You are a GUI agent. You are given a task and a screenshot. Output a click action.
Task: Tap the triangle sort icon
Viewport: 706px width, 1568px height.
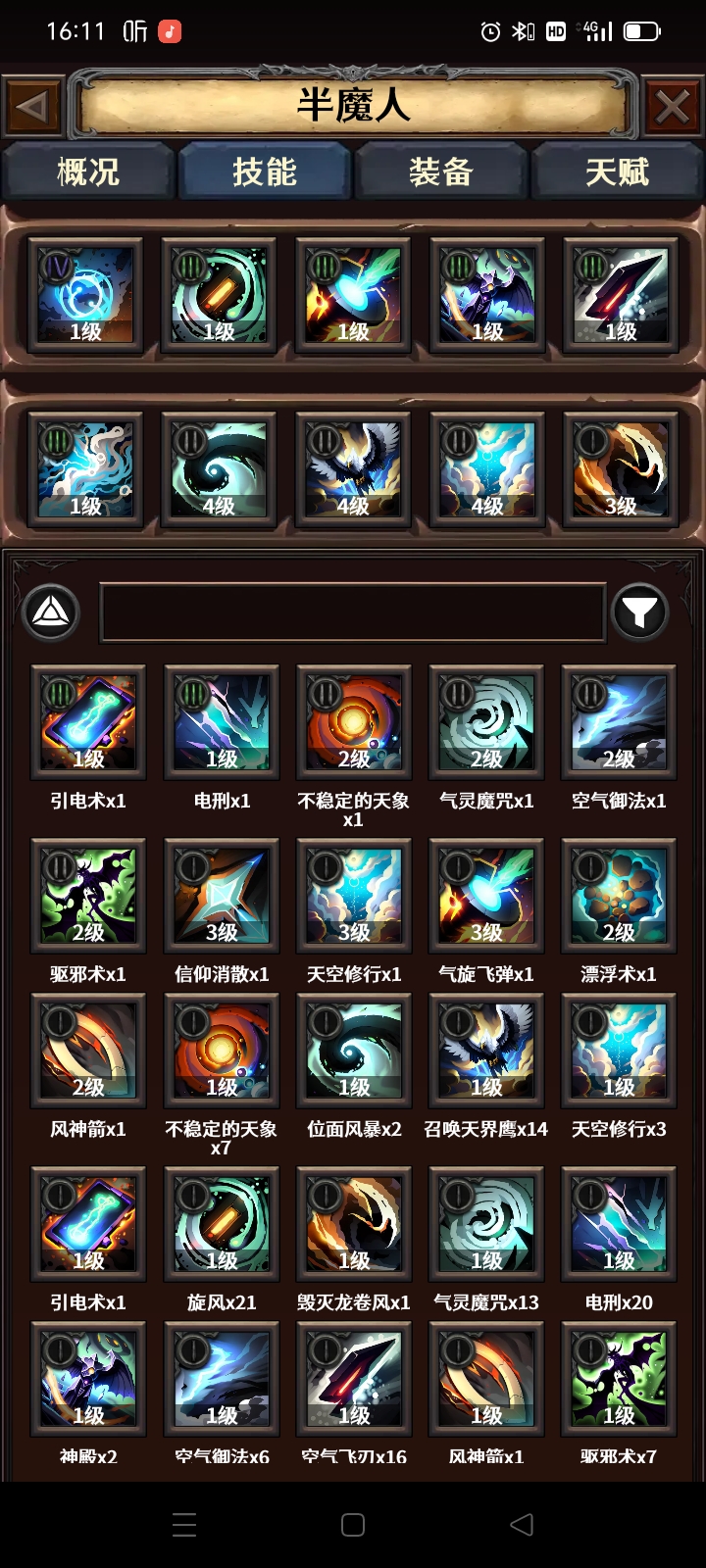51,612
